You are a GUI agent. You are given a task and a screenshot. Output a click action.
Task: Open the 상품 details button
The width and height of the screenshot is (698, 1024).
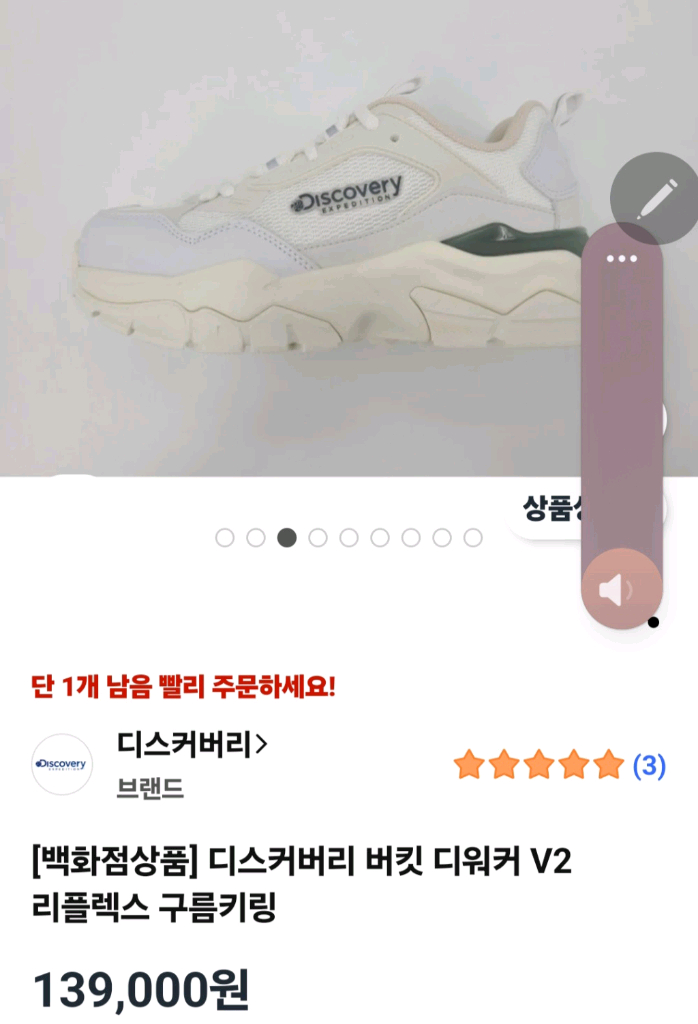pos(548,508)
